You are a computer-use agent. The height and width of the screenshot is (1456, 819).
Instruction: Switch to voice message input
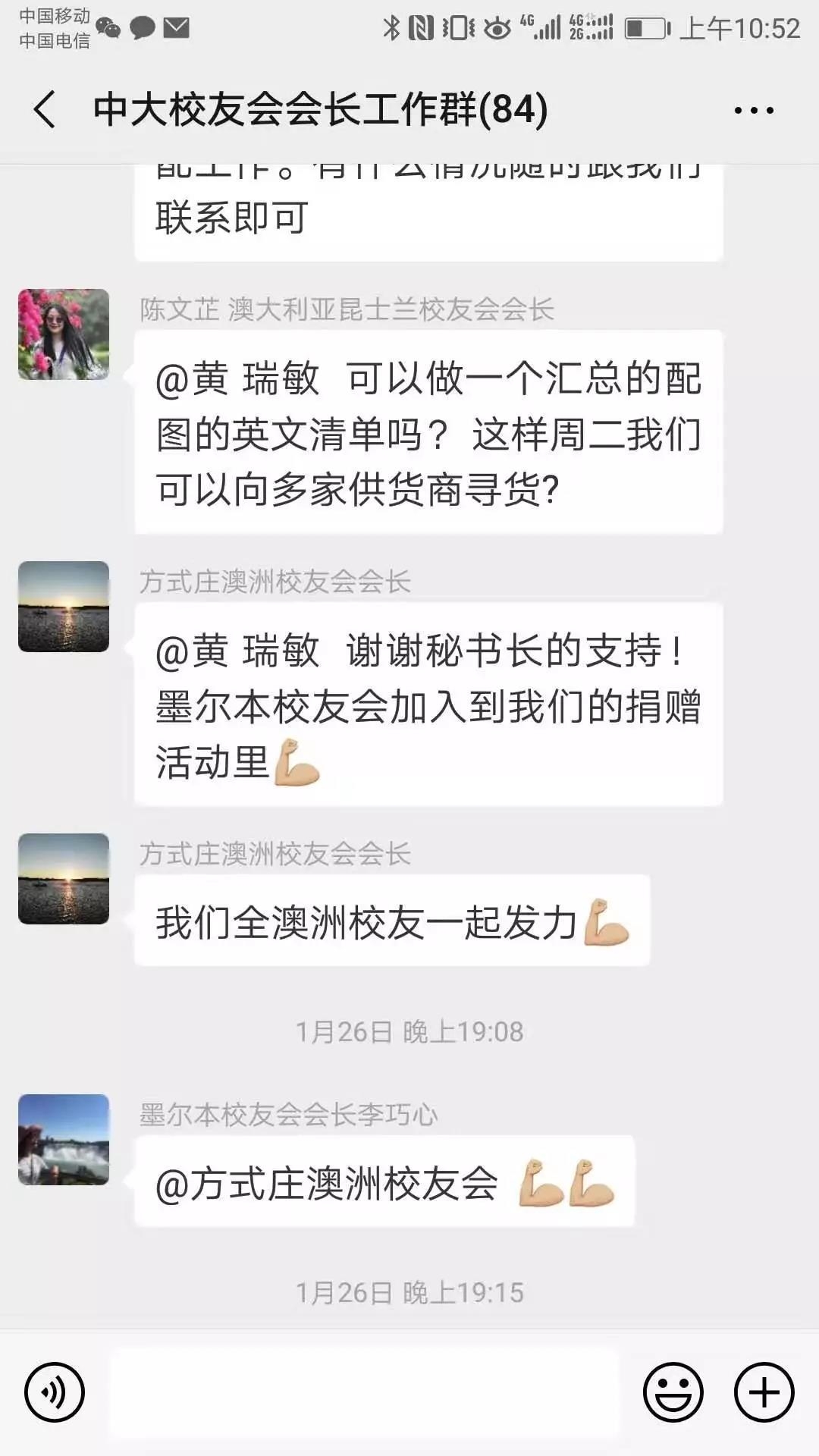54,1392
